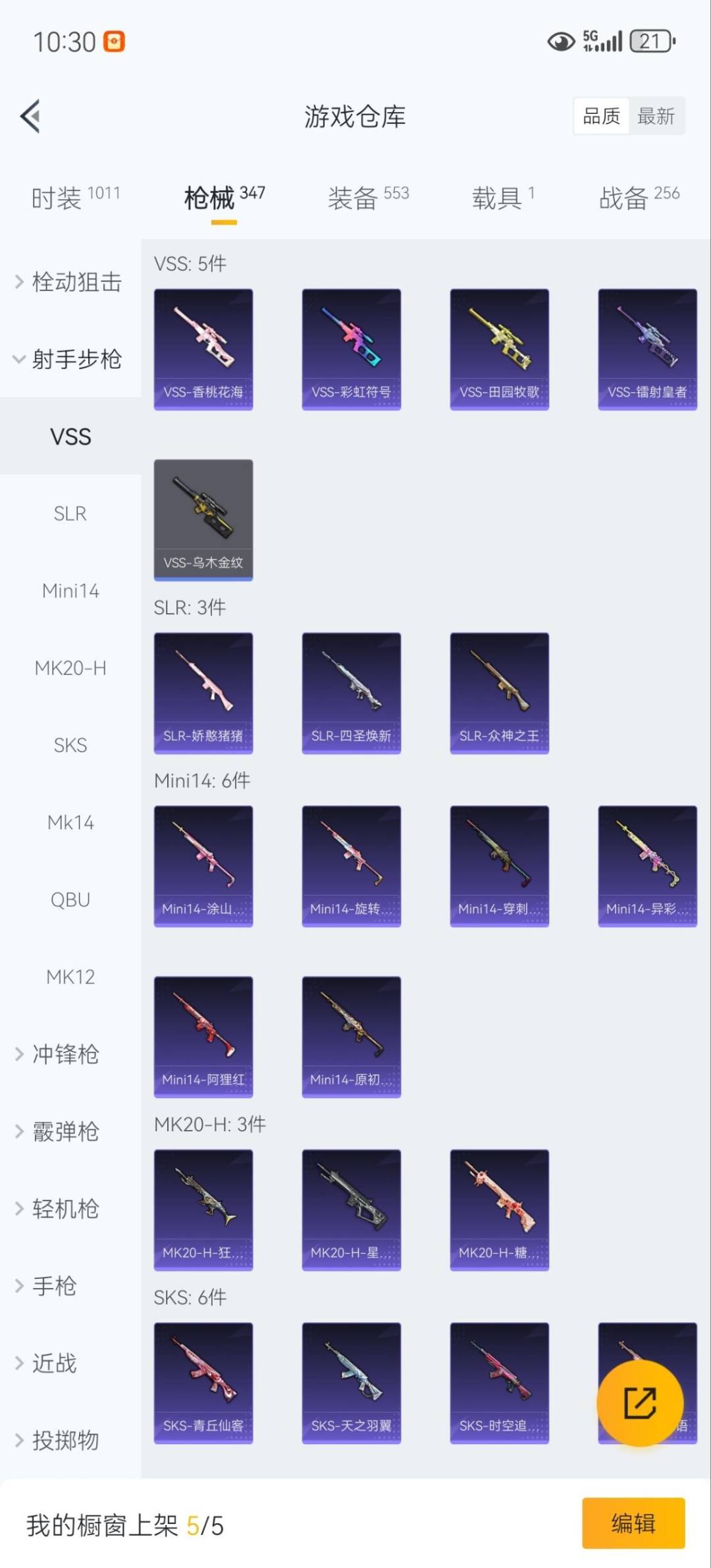
Task: Open the VSS-香桃花海 skin
Action: coord(203,349)
